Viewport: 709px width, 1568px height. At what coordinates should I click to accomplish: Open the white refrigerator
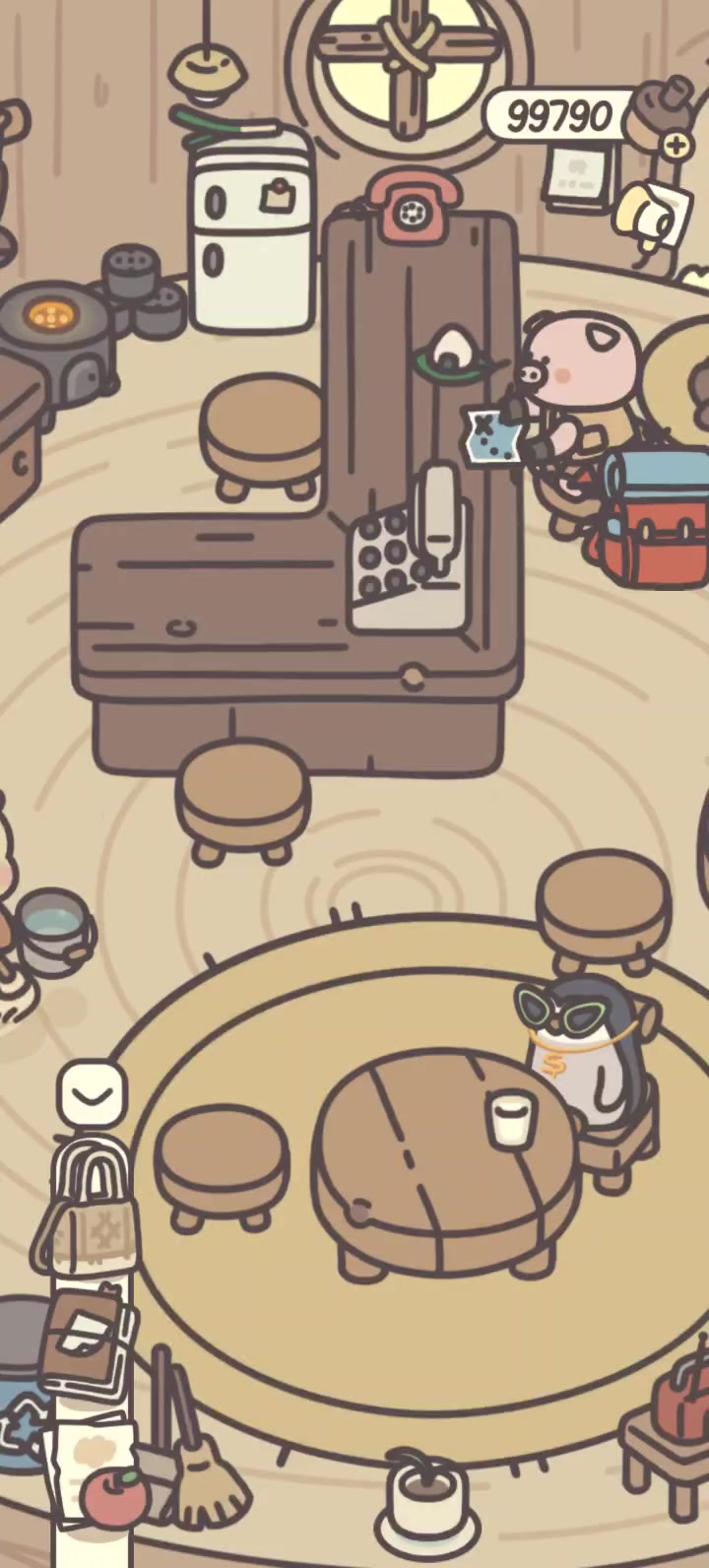coord(253,229)
